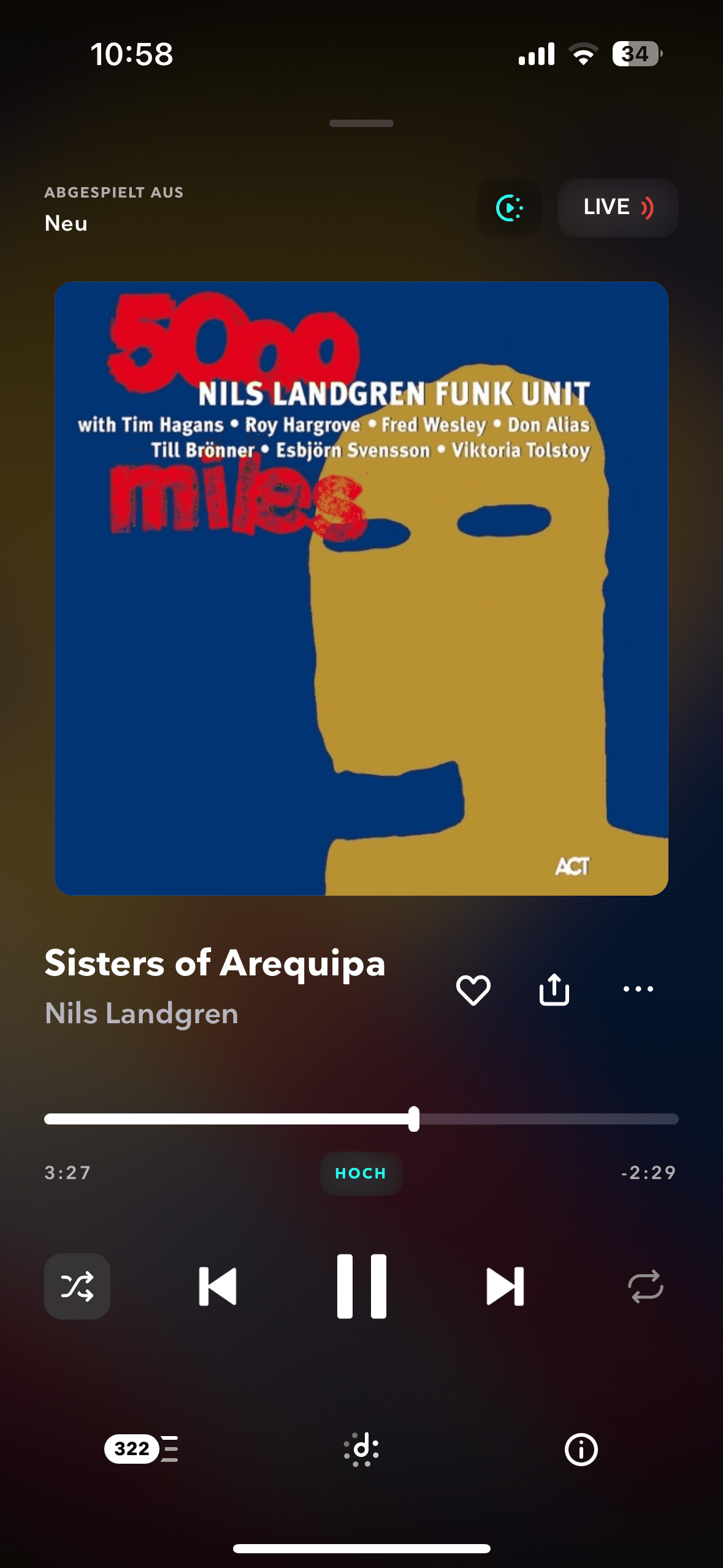Pause the current song
Image resolution: width=723 pixels, height=1568 pixels.
(x=361, y=1286)
